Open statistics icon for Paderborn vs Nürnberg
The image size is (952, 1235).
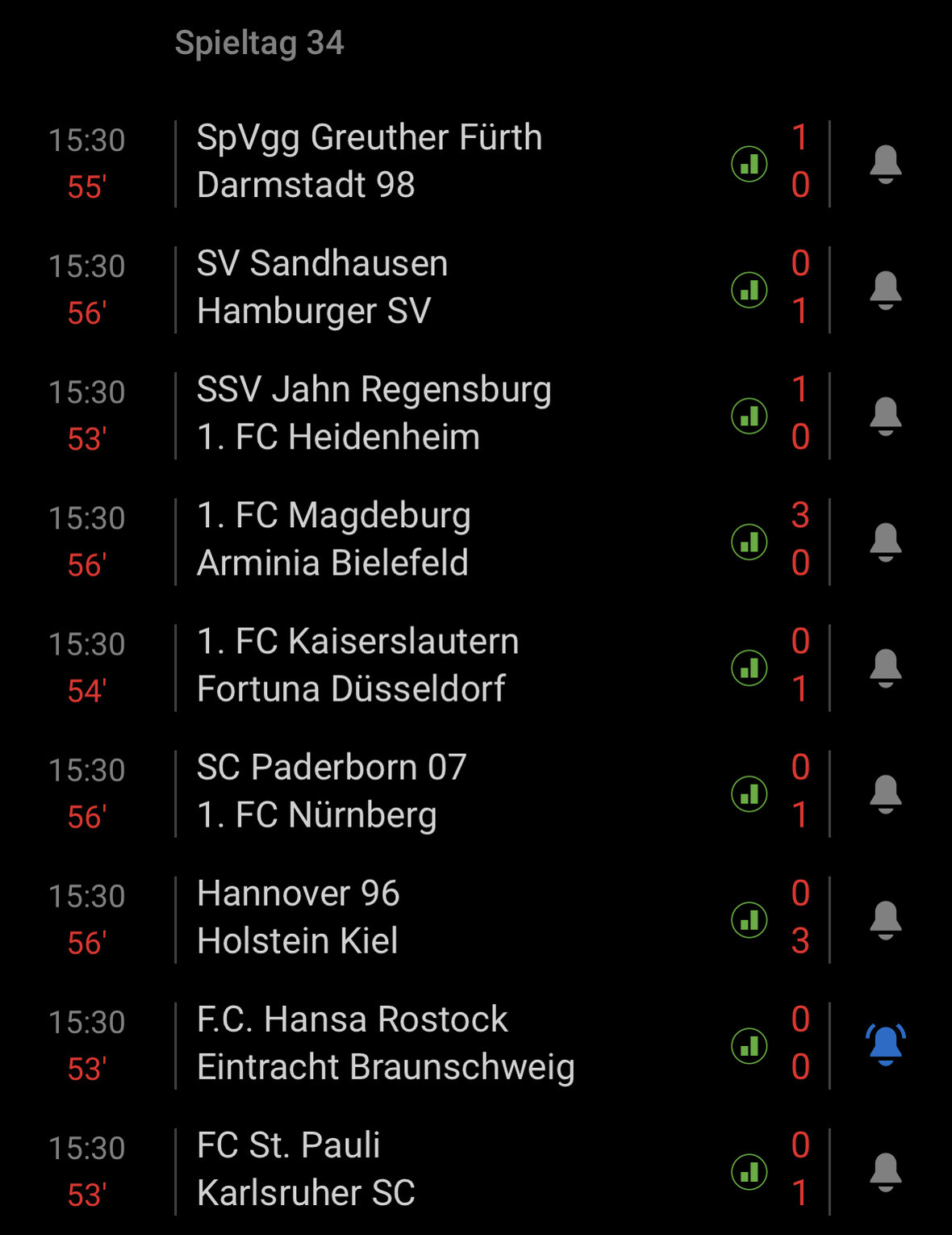coord(749,793)
